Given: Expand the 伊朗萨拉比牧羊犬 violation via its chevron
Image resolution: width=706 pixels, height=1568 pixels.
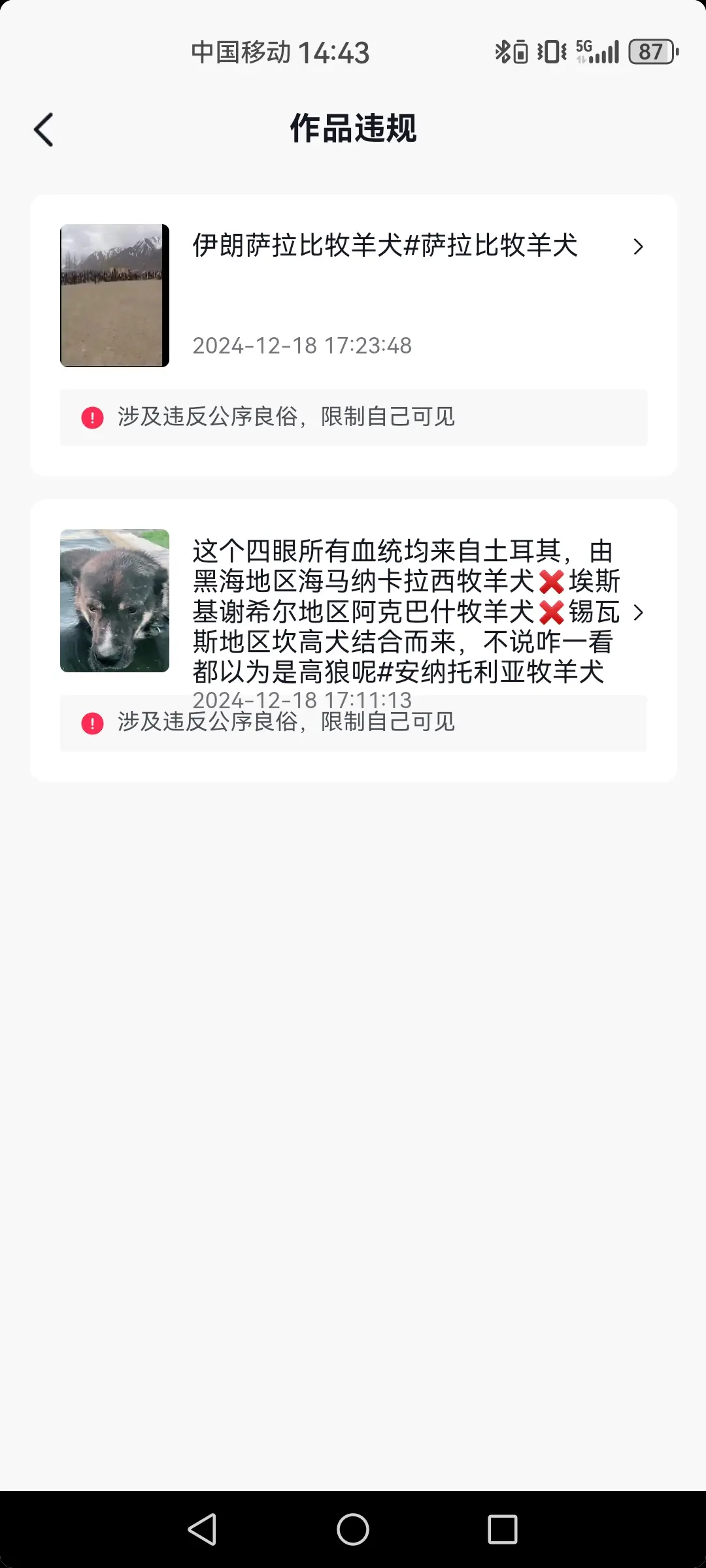Looking at the screenshot, I should point(639,248).
